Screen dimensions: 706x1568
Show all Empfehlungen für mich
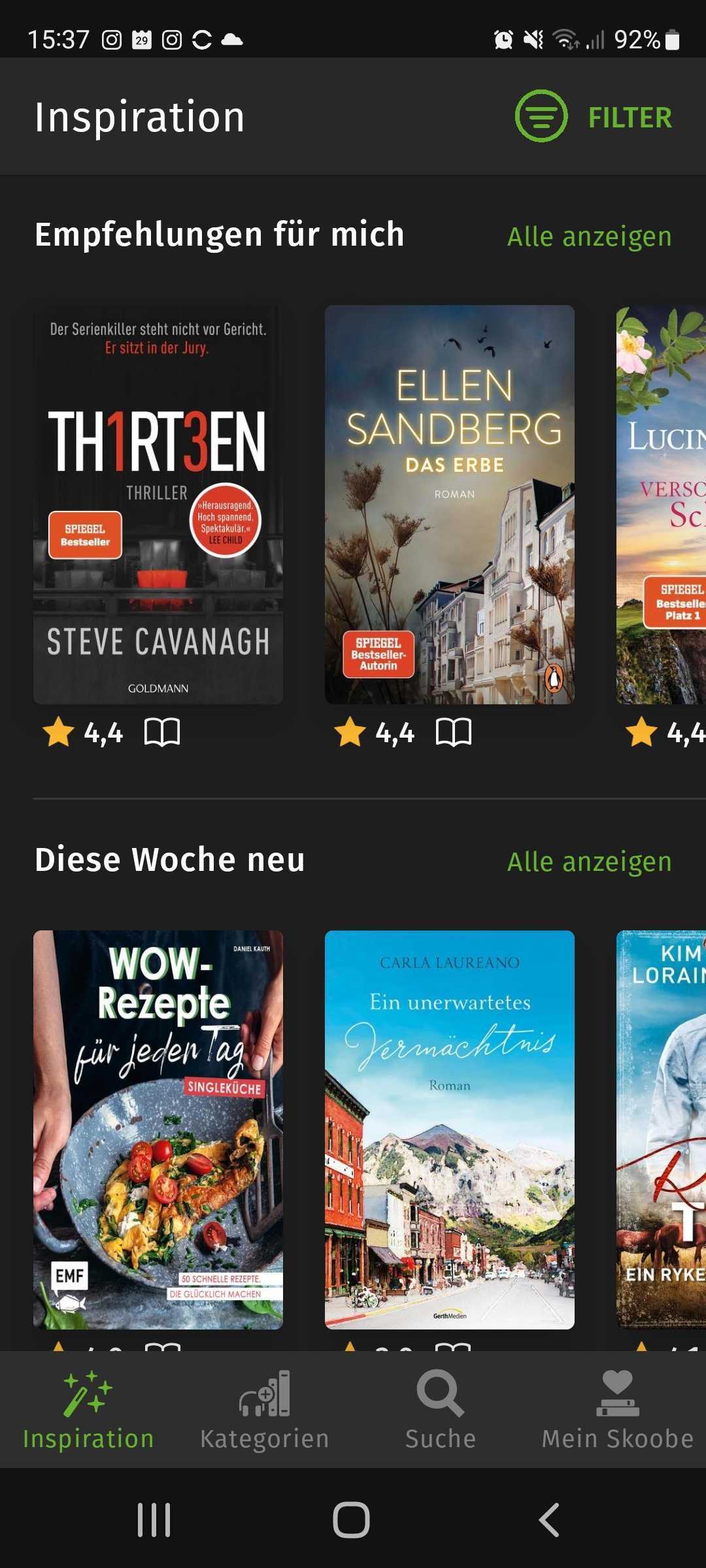pos(589,237)
